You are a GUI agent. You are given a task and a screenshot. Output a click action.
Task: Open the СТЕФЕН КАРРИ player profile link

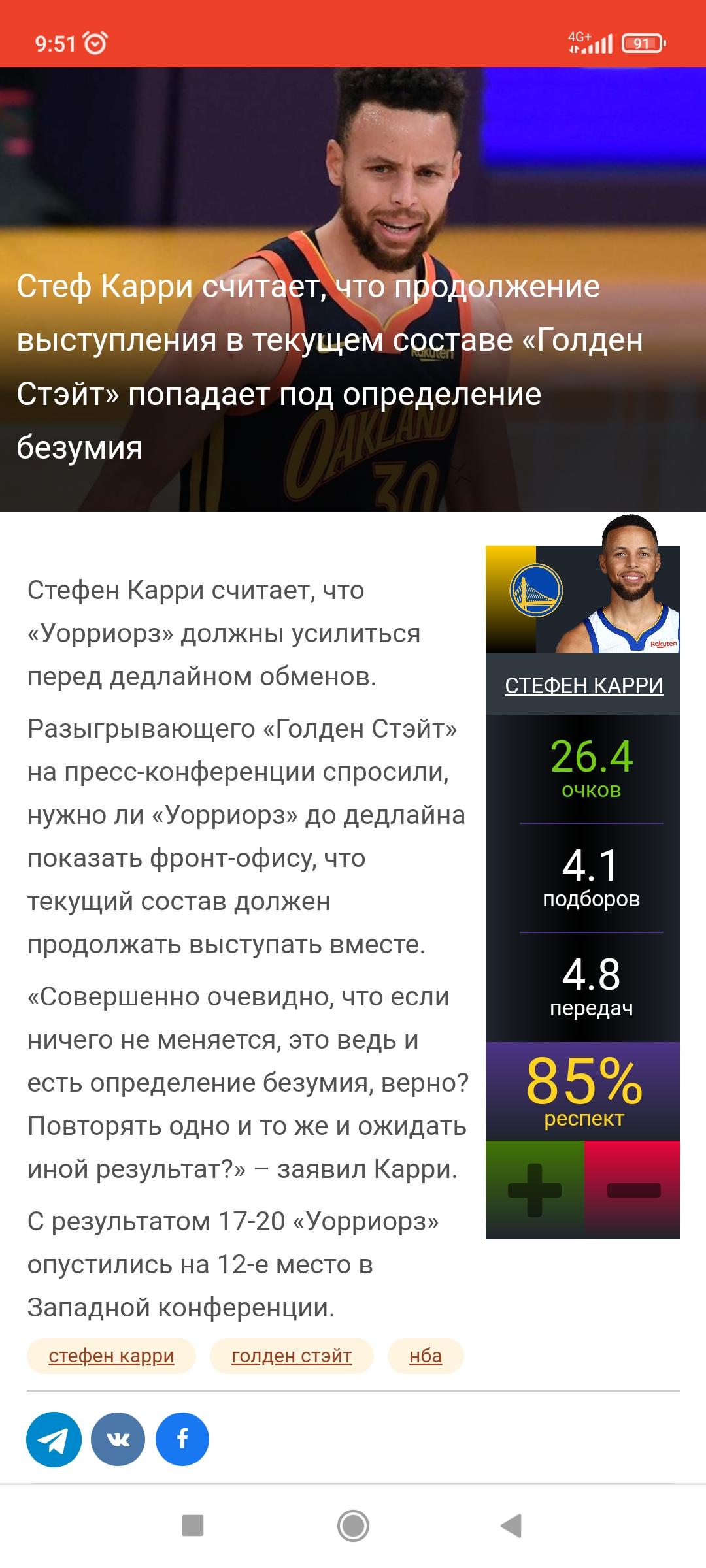(584, 685)
